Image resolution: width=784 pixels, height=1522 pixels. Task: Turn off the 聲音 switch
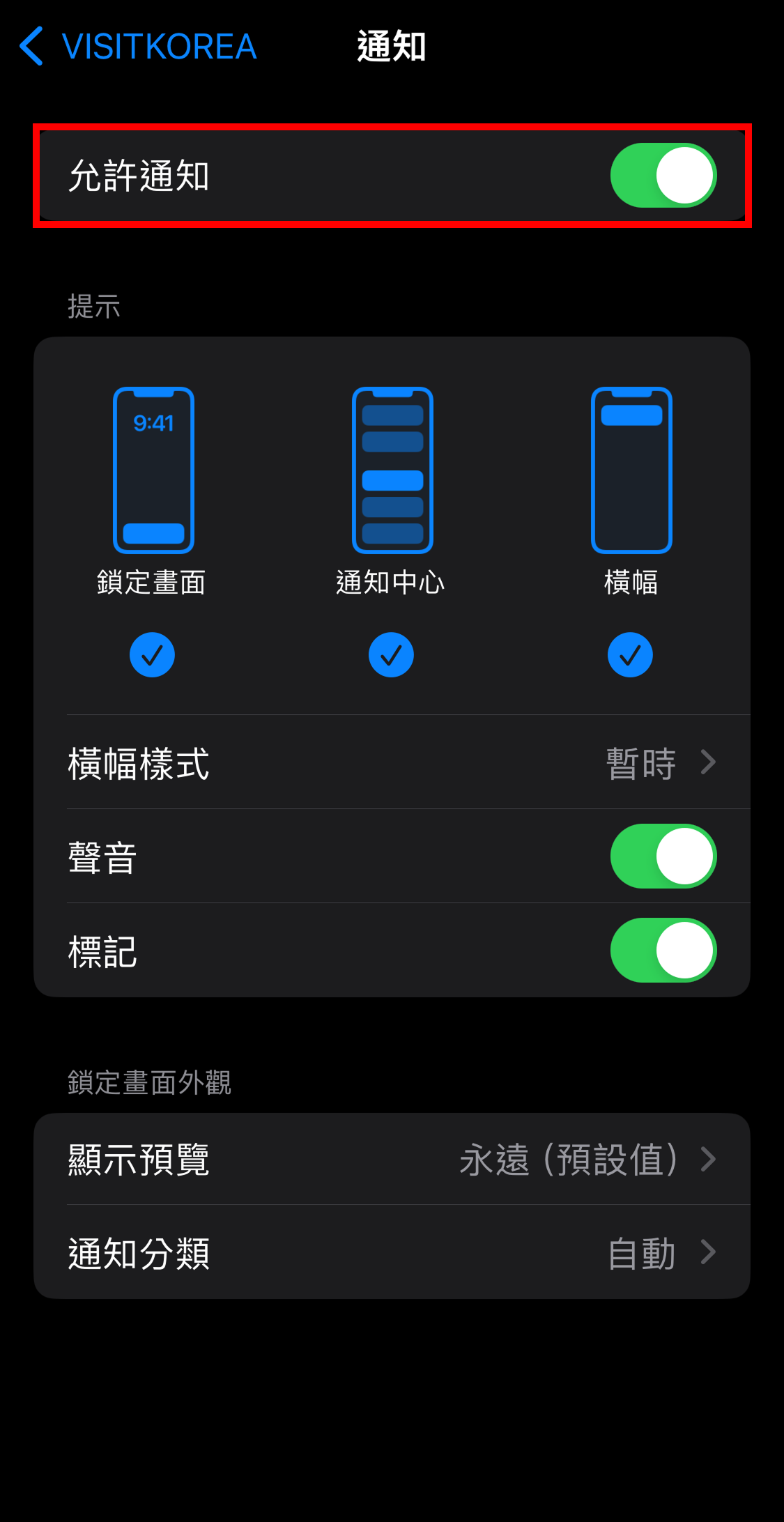coord(663,856)
